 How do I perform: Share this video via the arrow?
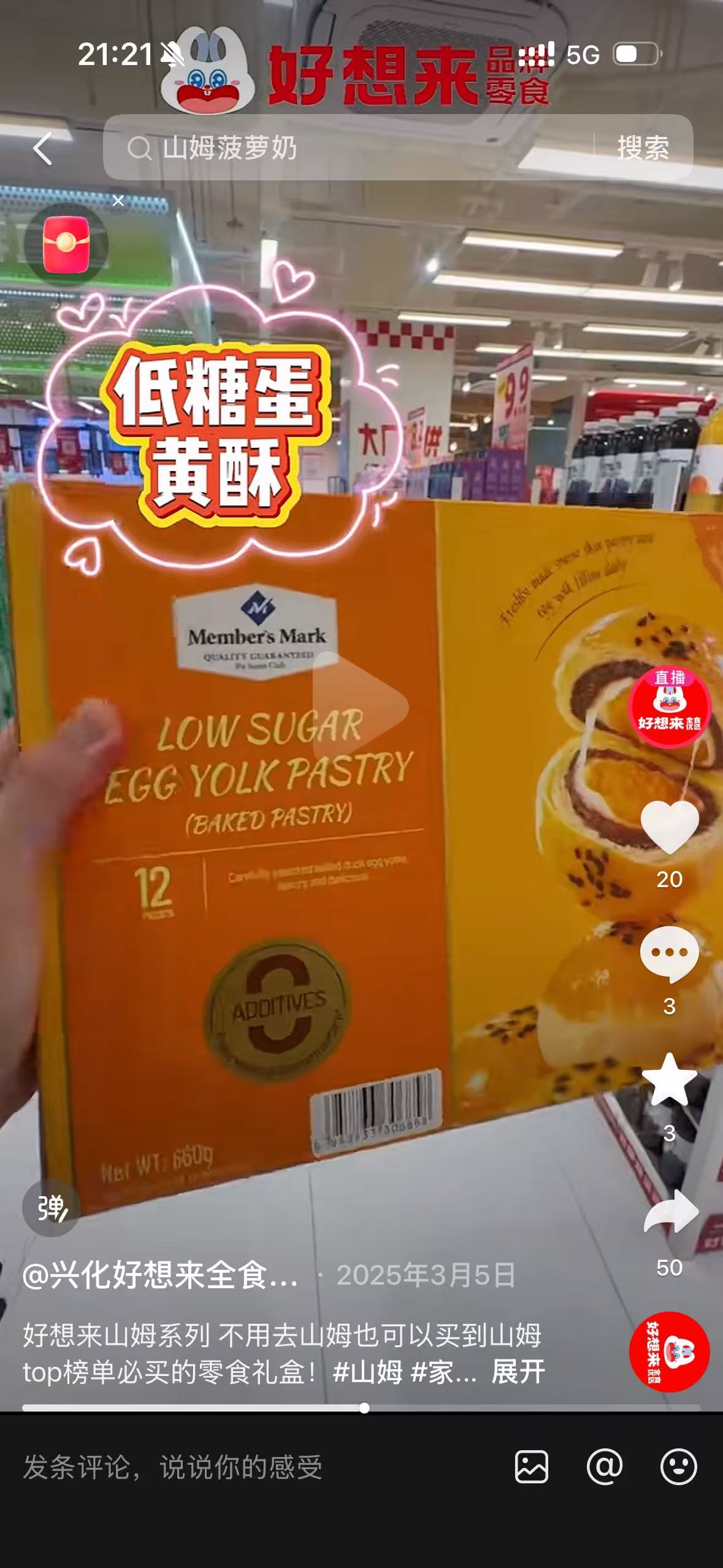(x=670, y=1212)
